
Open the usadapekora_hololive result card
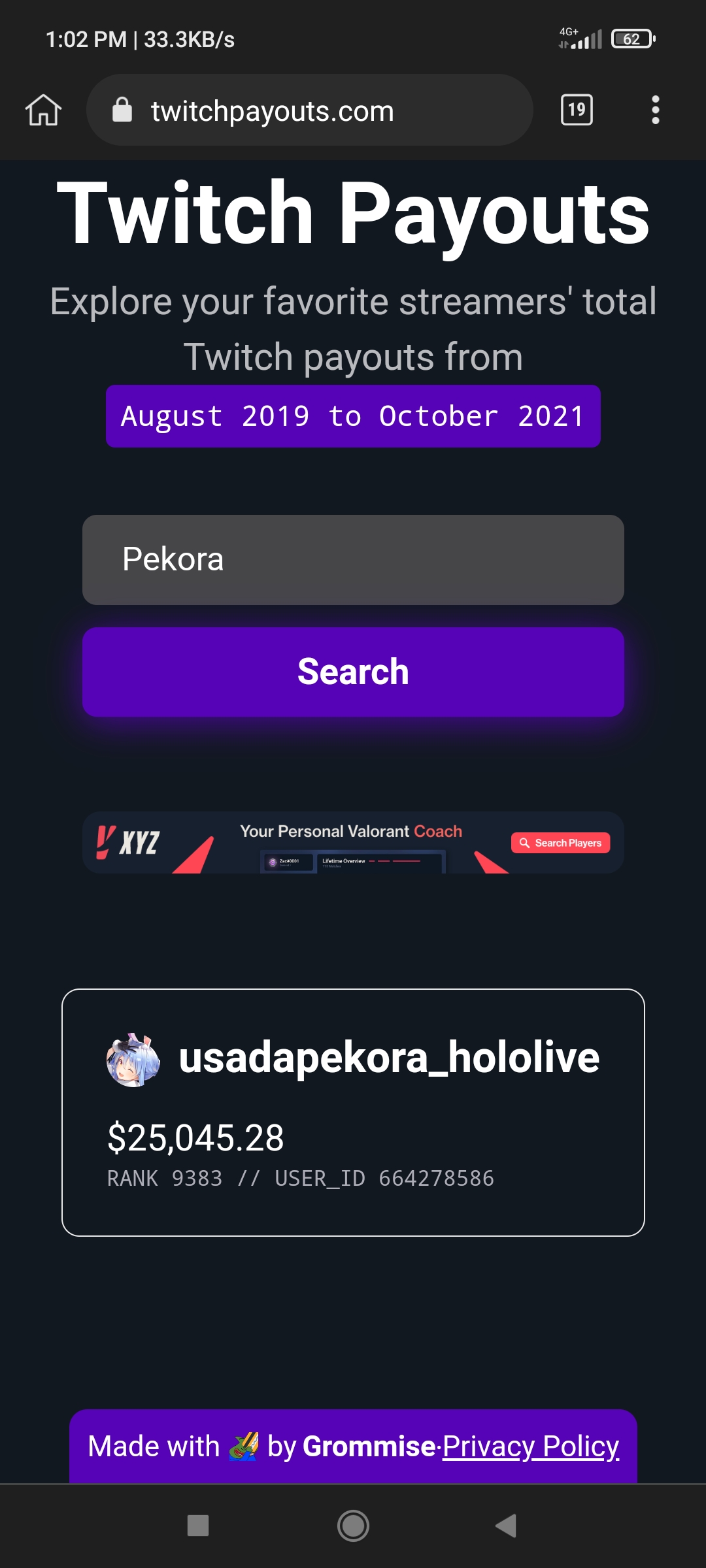tap(353, 1113)
